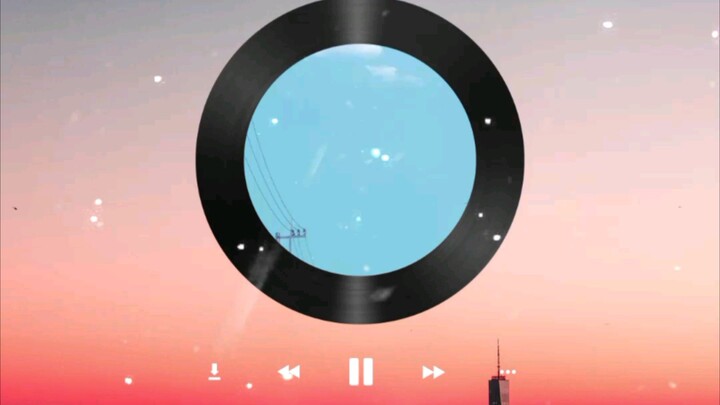
Task: Rewind to the previous track
Action: pos(289,372)
